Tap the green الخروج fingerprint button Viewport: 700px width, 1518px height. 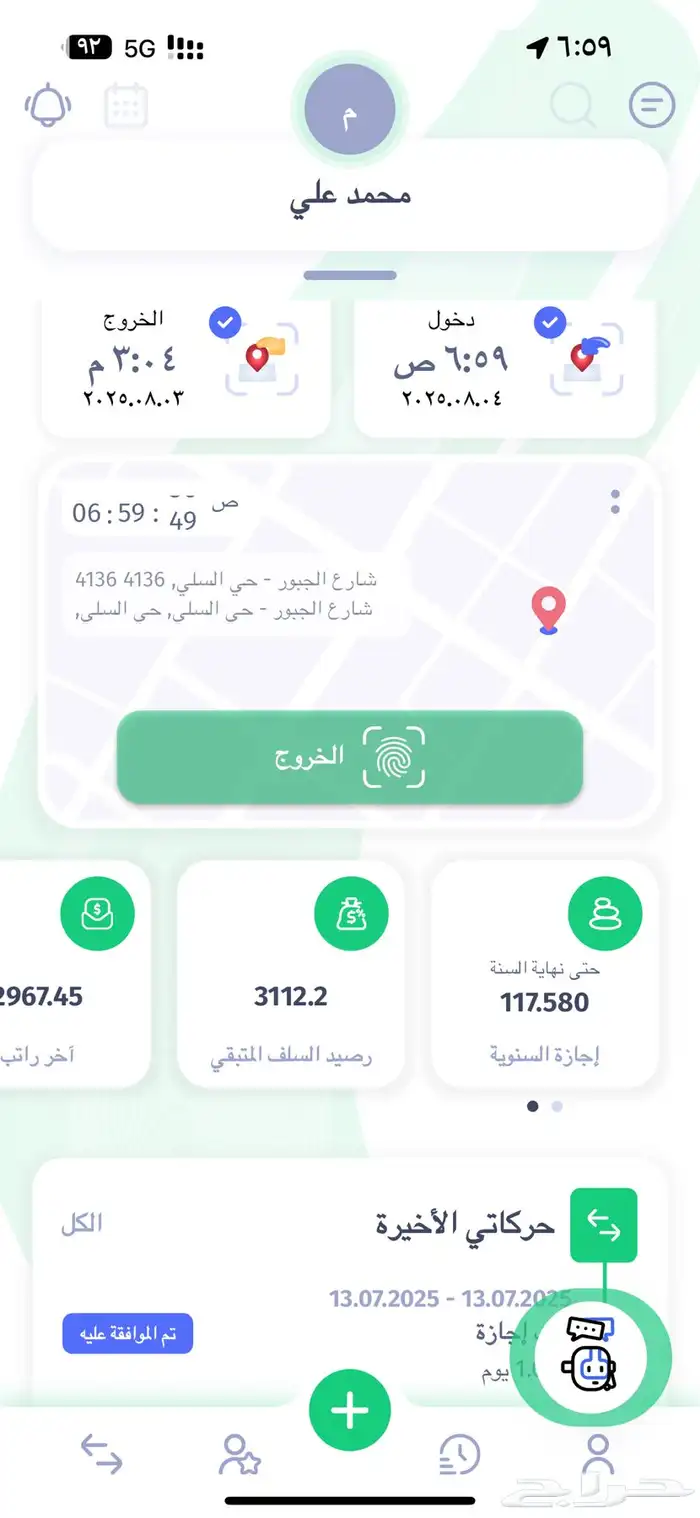pos(350,757)
